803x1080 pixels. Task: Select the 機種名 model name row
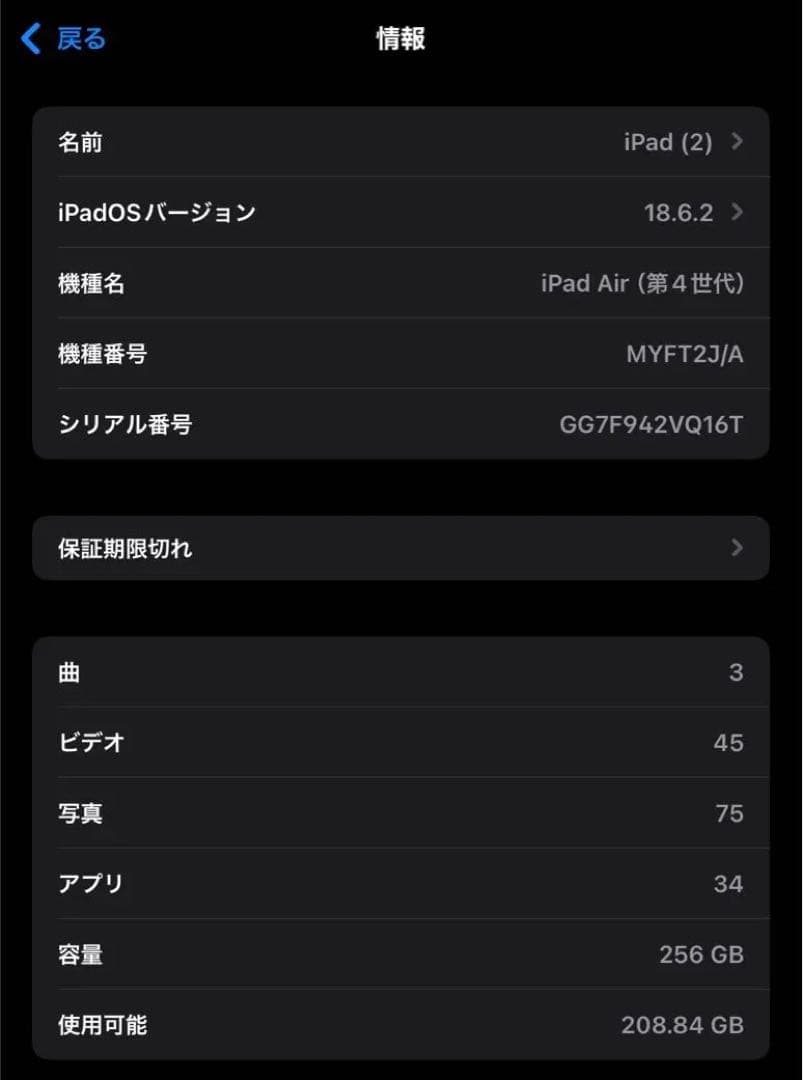(x=400, y=283)
